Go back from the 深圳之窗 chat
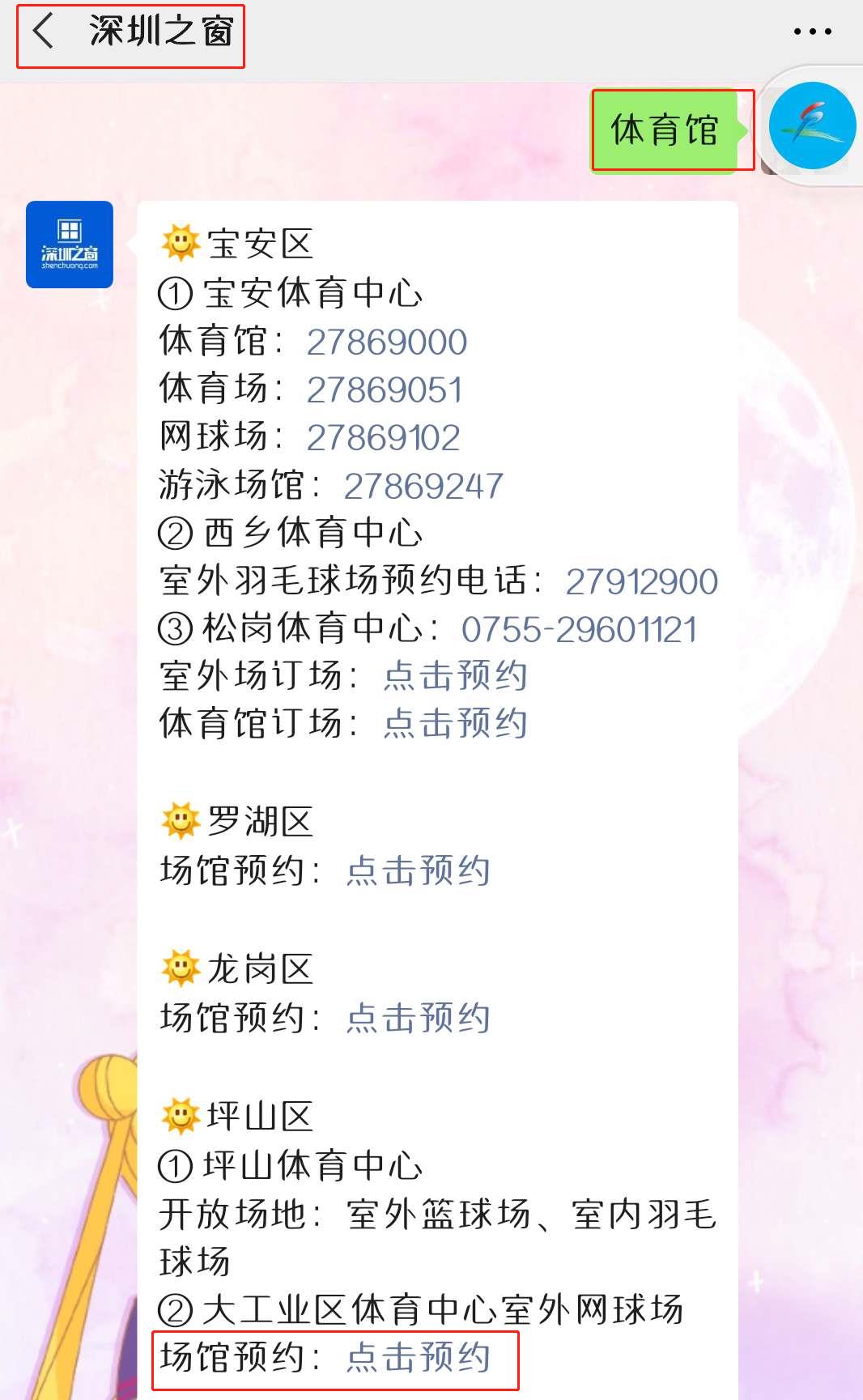 (43, 32)
